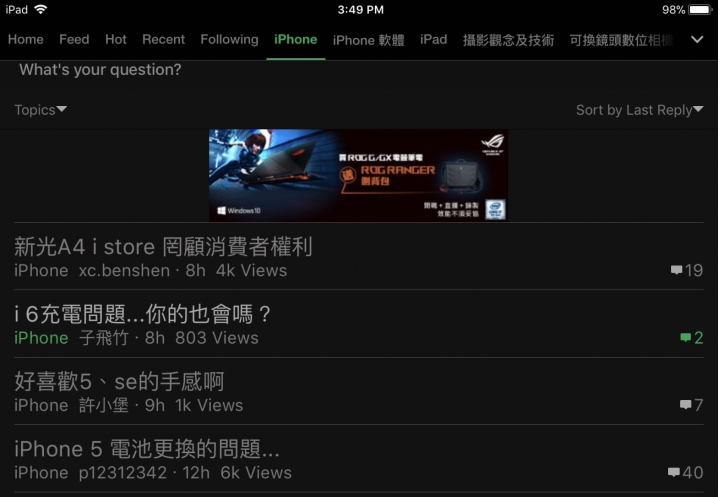This screenshot has width=720, height=497.
Task: Open the iPhone 5 電池更換的問題 thread
Action: tap(147, 449)
